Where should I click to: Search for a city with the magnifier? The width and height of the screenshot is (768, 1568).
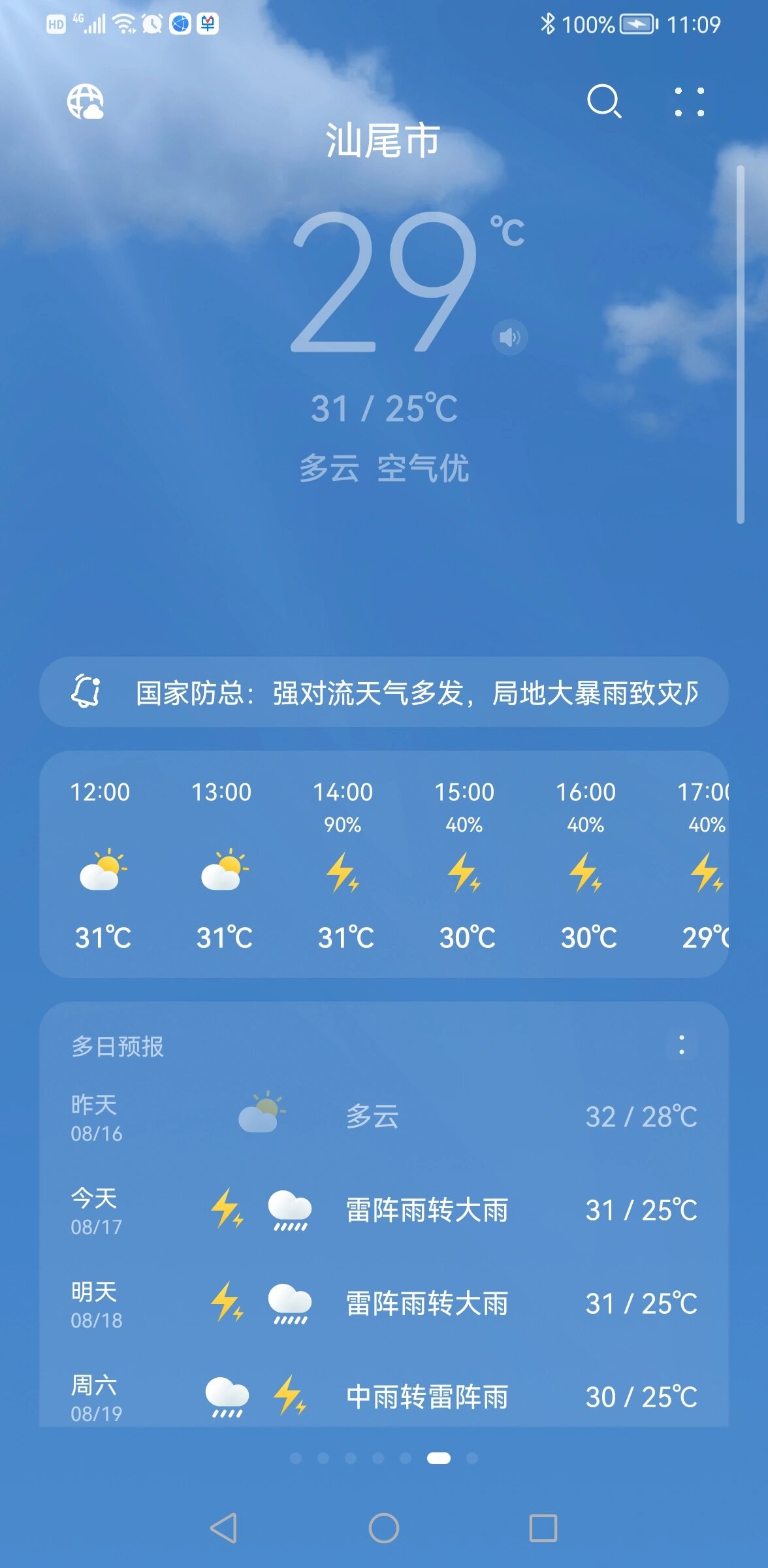click(x=603, y=102)
